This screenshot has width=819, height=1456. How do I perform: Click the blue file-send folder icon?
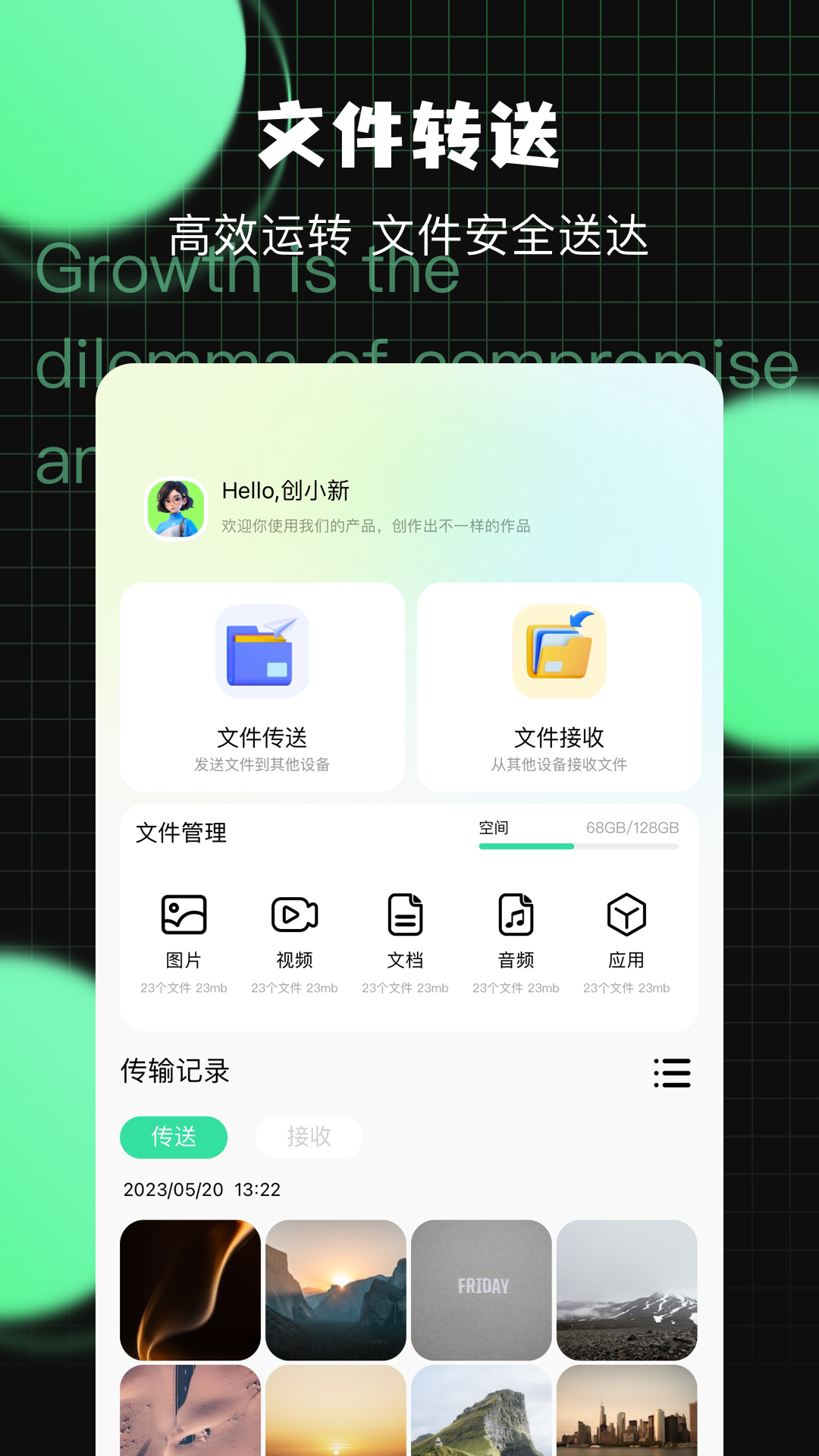coord(262,651)
